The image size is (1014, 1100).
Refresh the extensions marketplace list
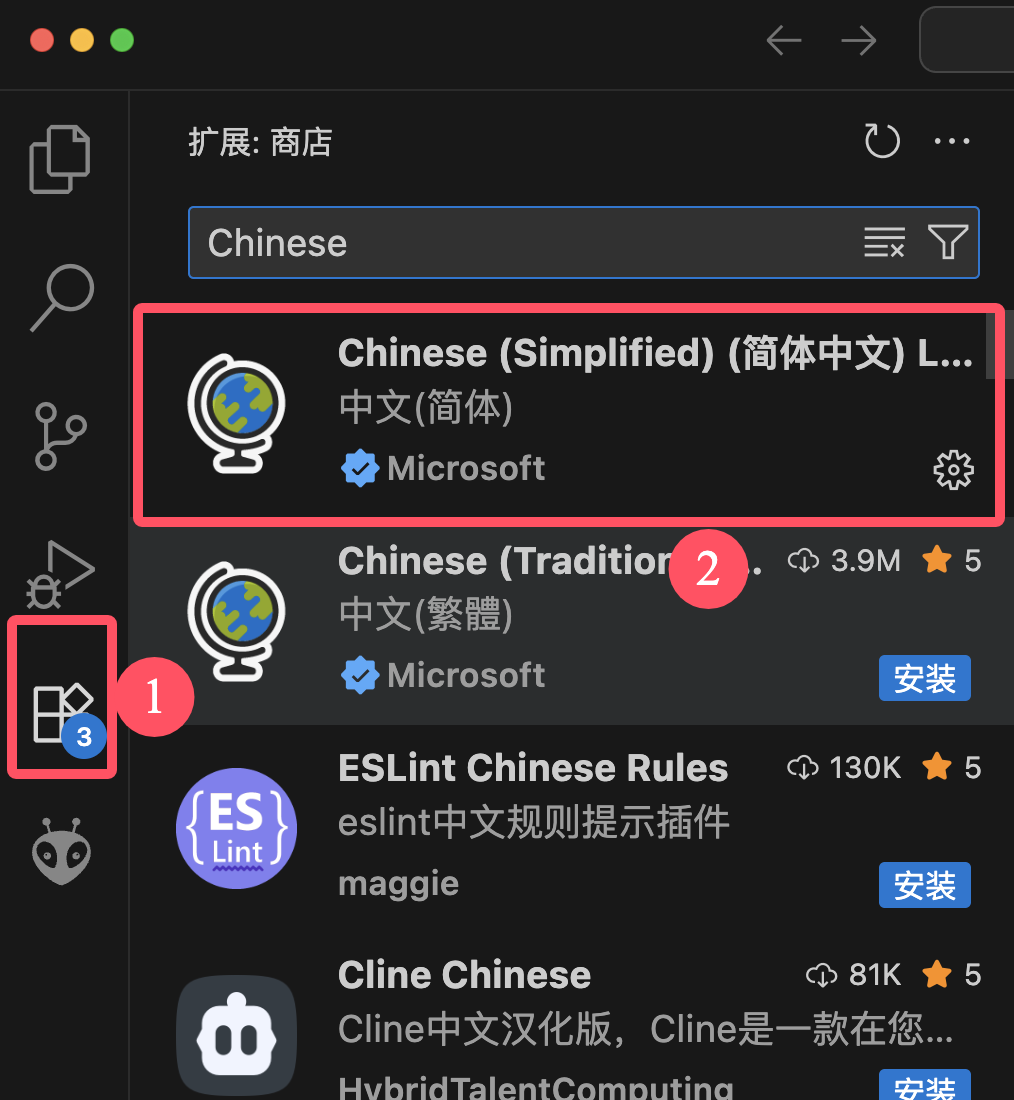coord(882,141)
